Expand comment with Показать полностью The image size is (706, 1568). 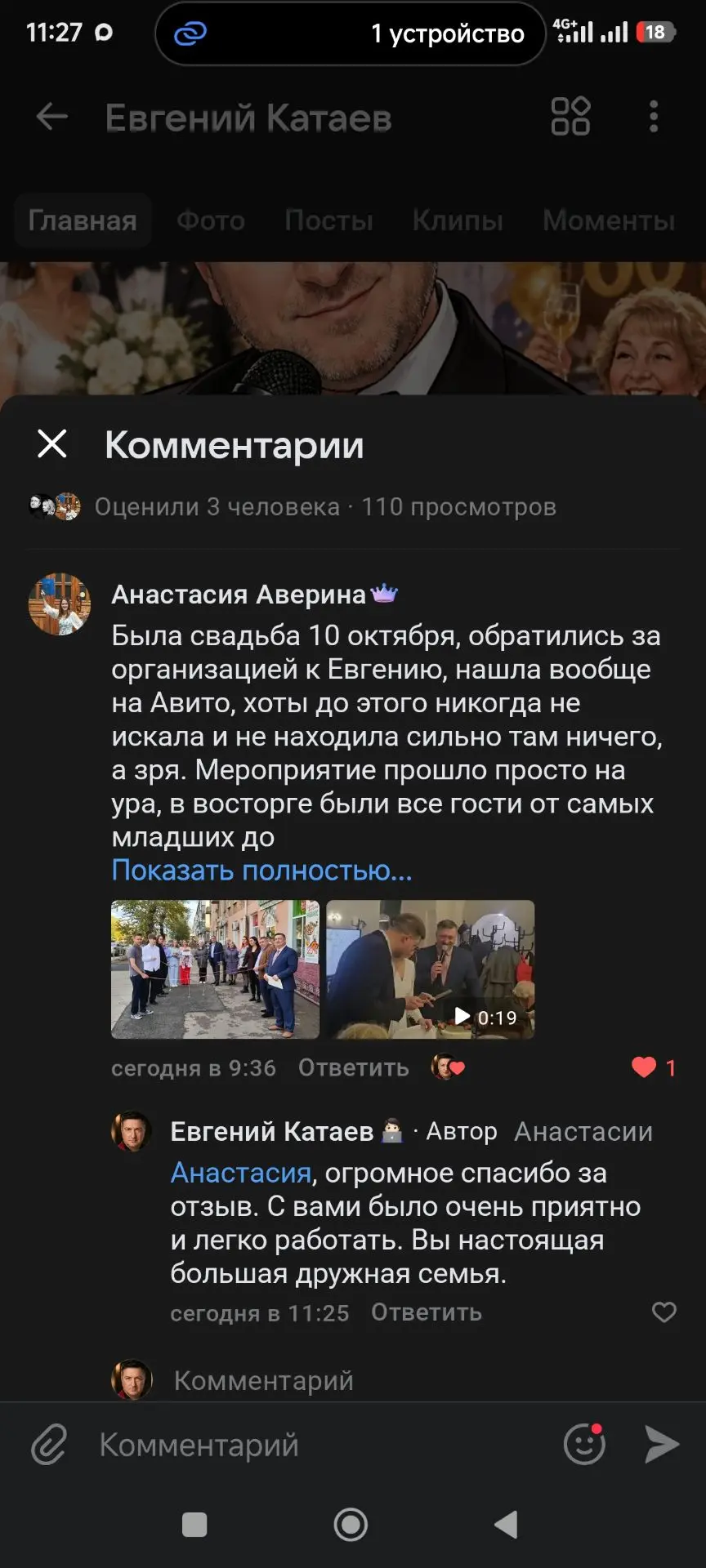coord(261,871)
